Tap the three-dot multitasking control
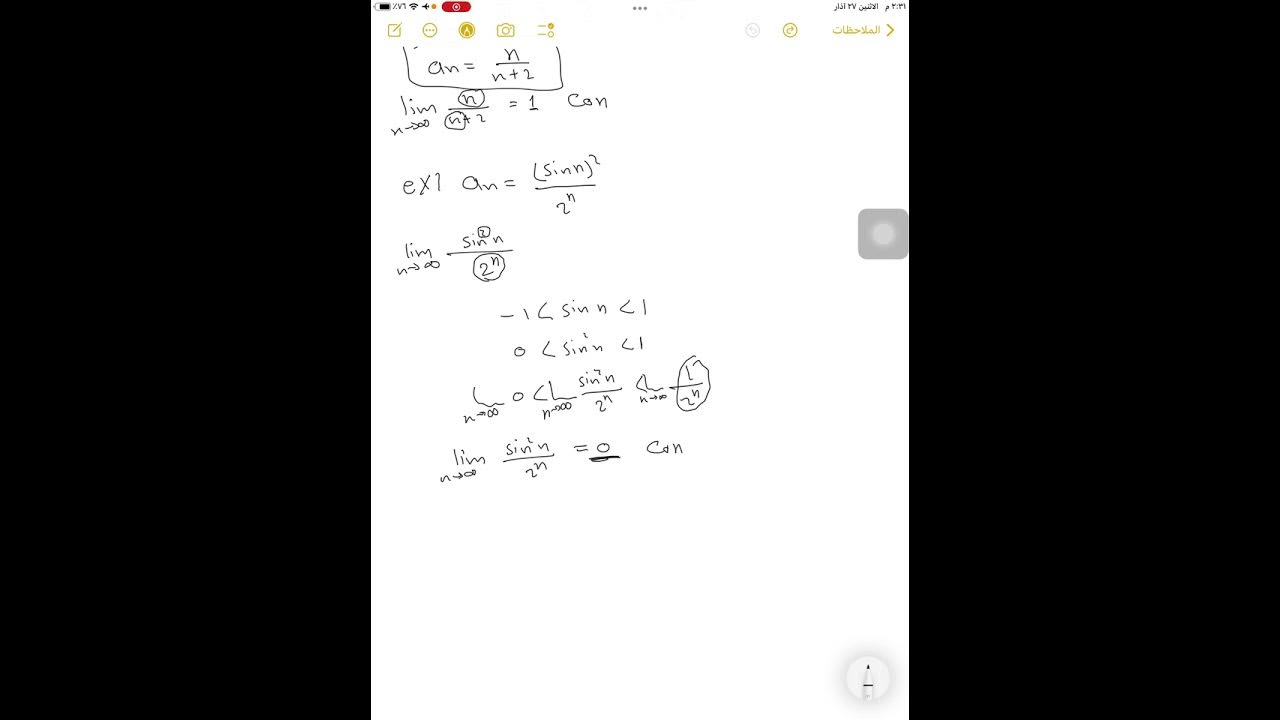1280x720 pixels. [640, 8]
